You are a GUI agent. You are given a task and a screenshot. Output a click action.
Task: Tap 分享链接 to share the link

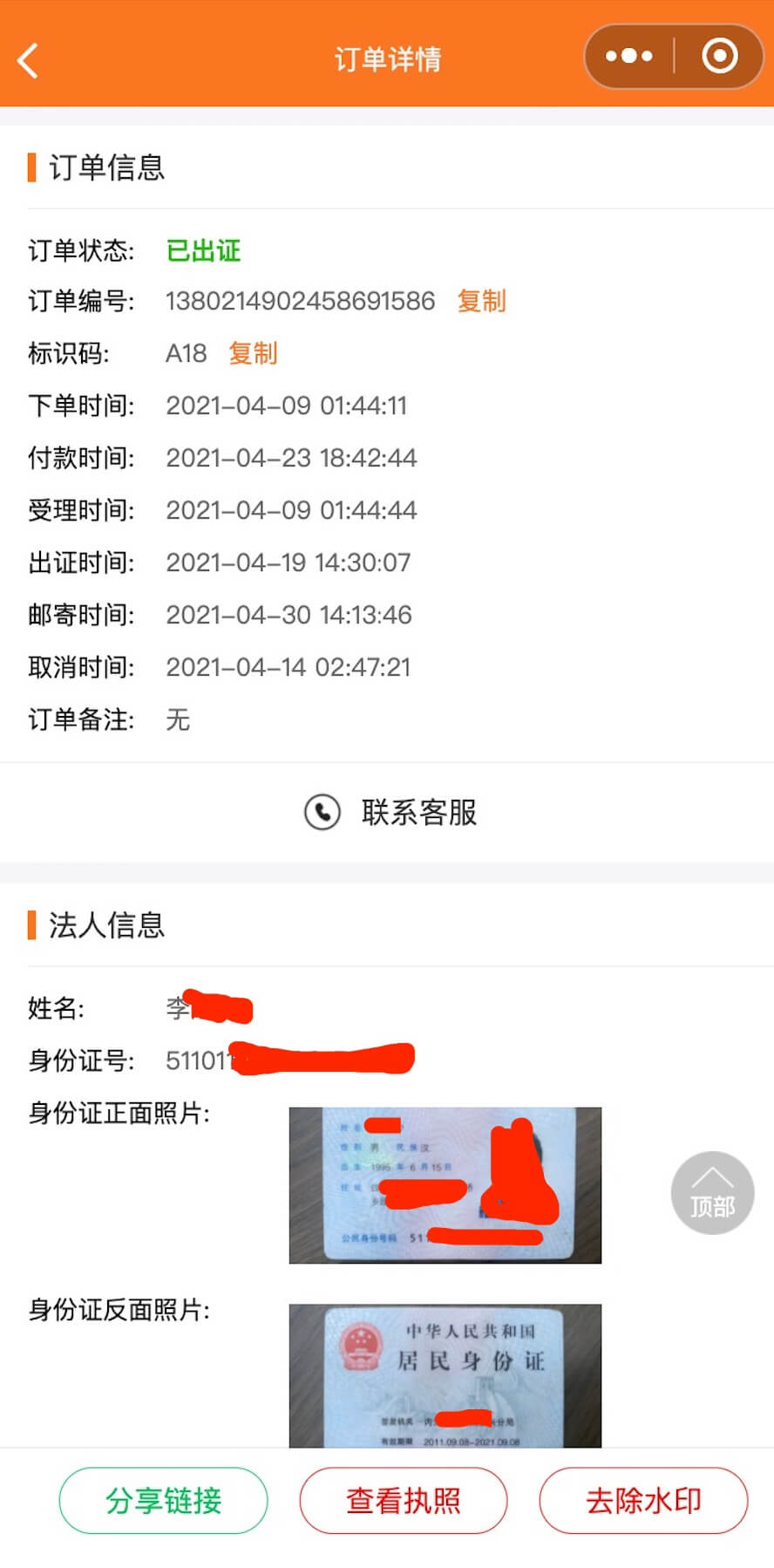click(x=163, y=1500)
